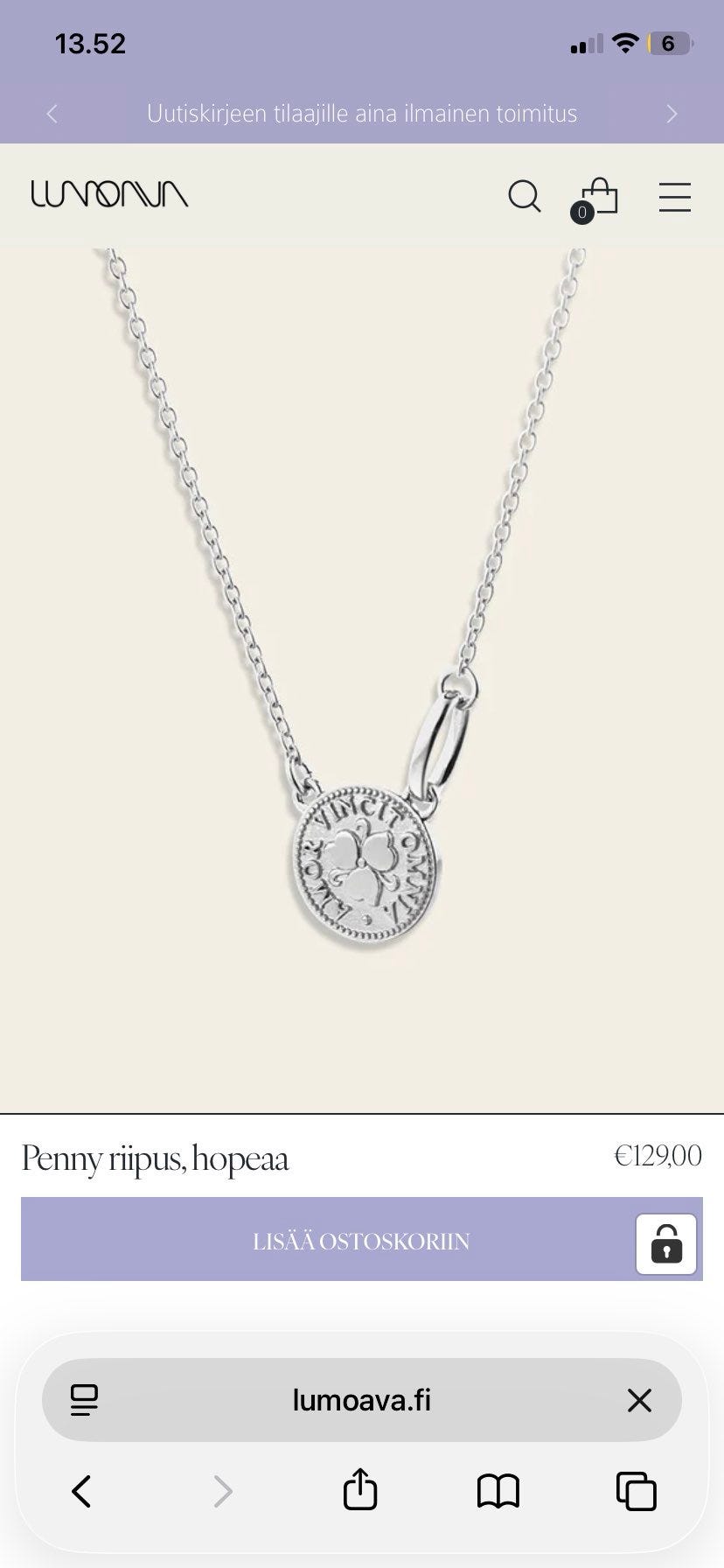Stop loading with the X button
This screenshot has height=1568, width=724.
[x=639, y=1400]
